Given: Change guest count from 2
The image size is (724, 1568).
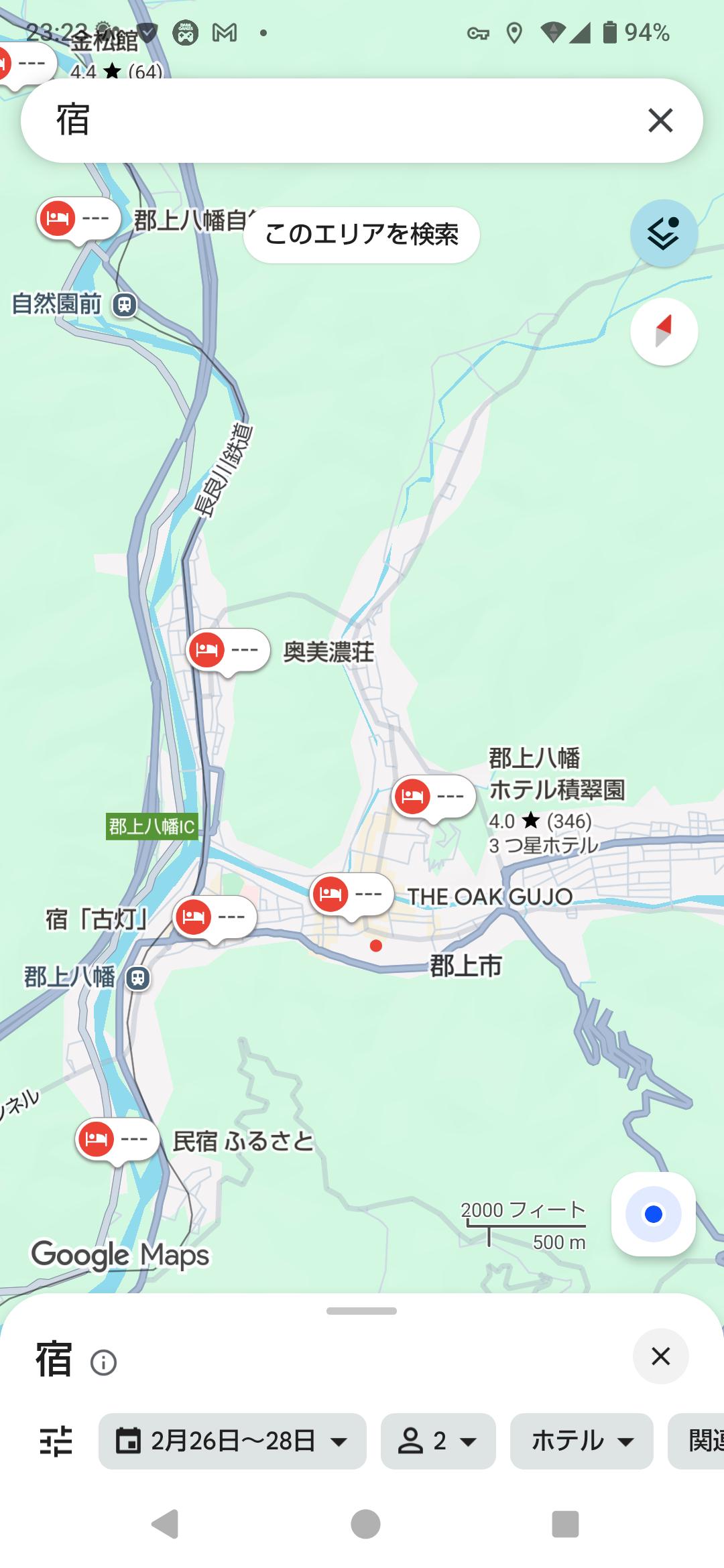Looking at the screenshot, I should click(438, 1441).
